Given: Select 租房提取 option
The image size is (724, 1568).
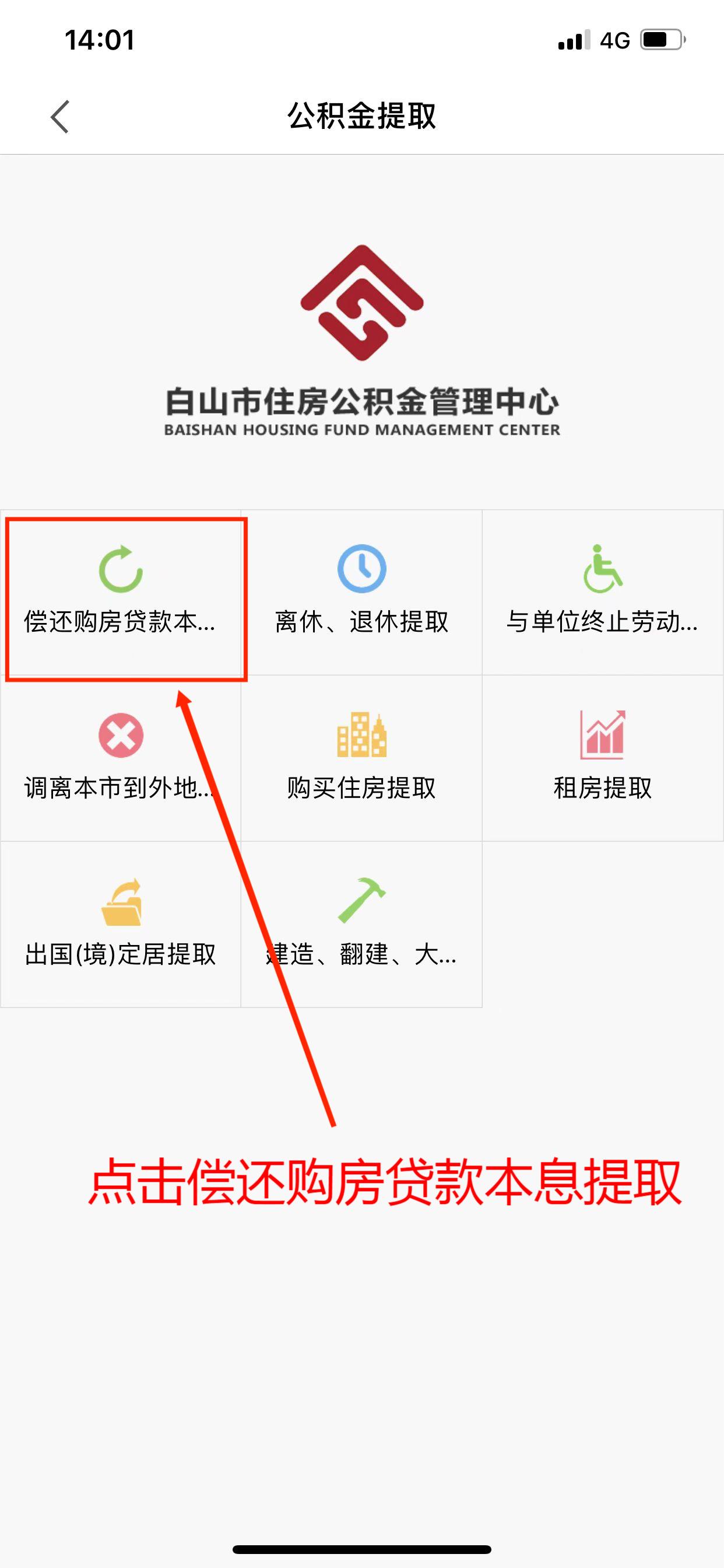Looking at the screenshot, I should tap(602, 758).
